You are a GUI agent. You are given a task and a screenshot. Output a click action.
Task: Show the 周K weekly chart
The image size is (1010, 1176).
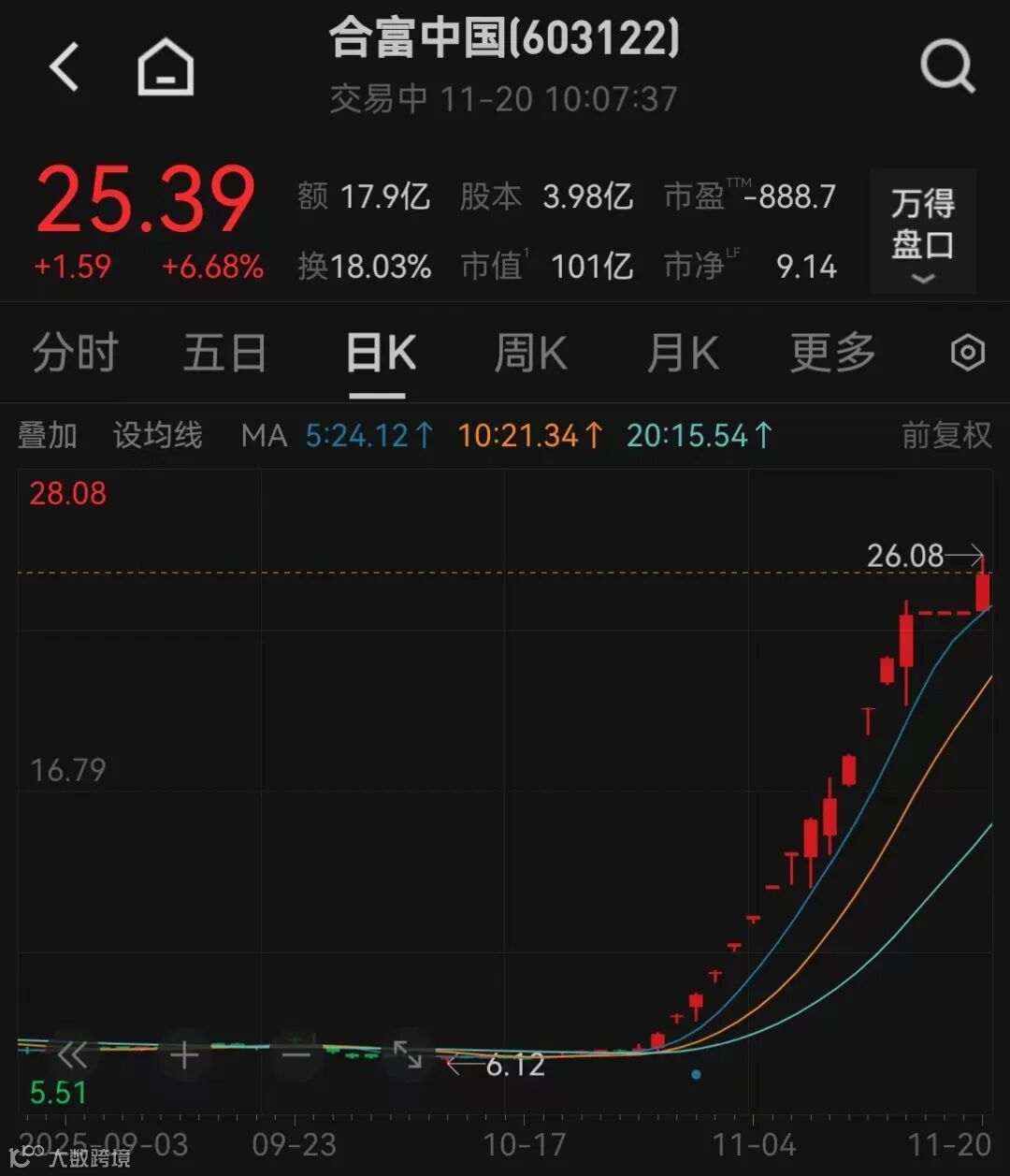click(530, 354)
